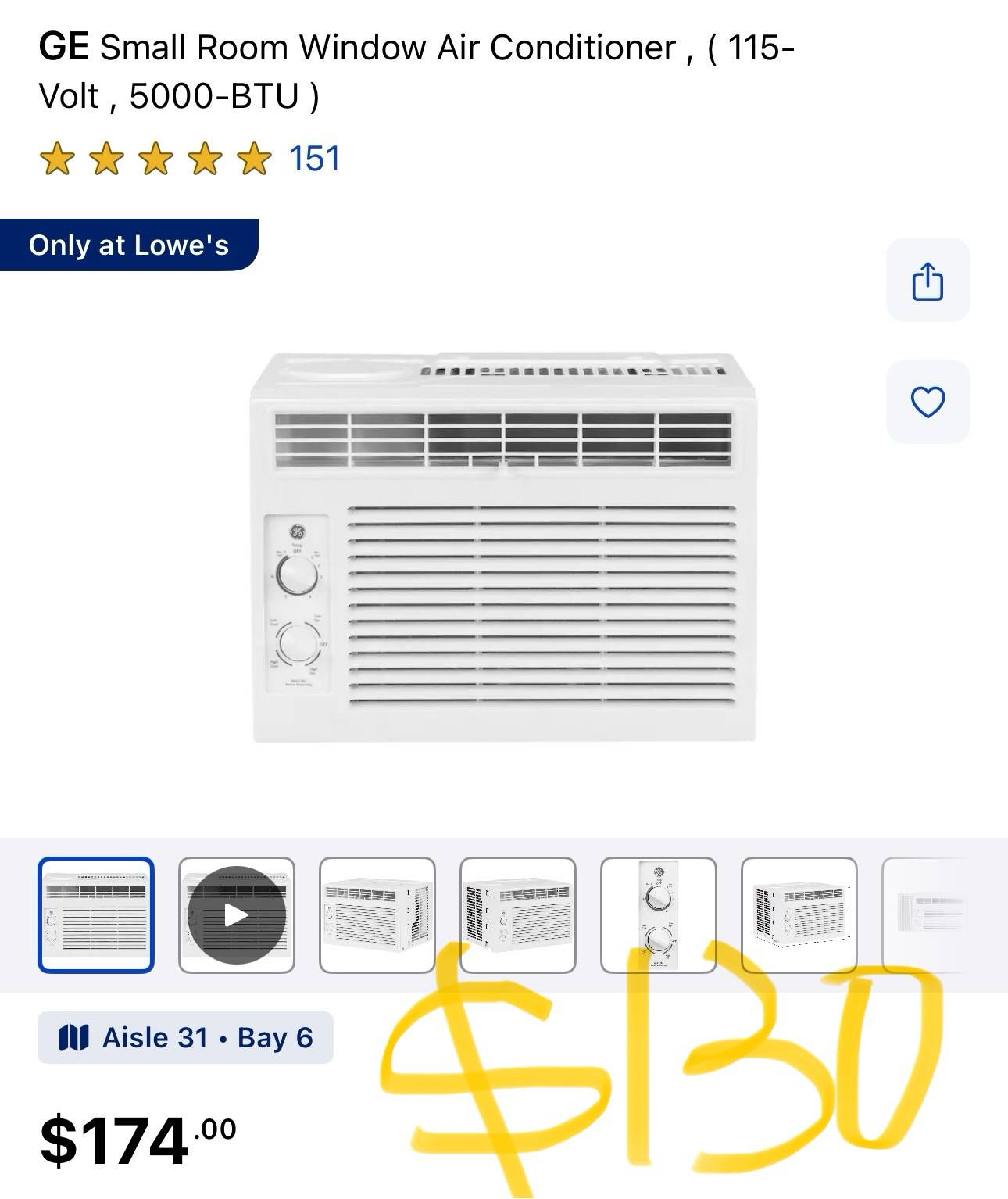Select the first front-view product thumbnail
Screen dimensions: 1008x1199
pos(96,915)
